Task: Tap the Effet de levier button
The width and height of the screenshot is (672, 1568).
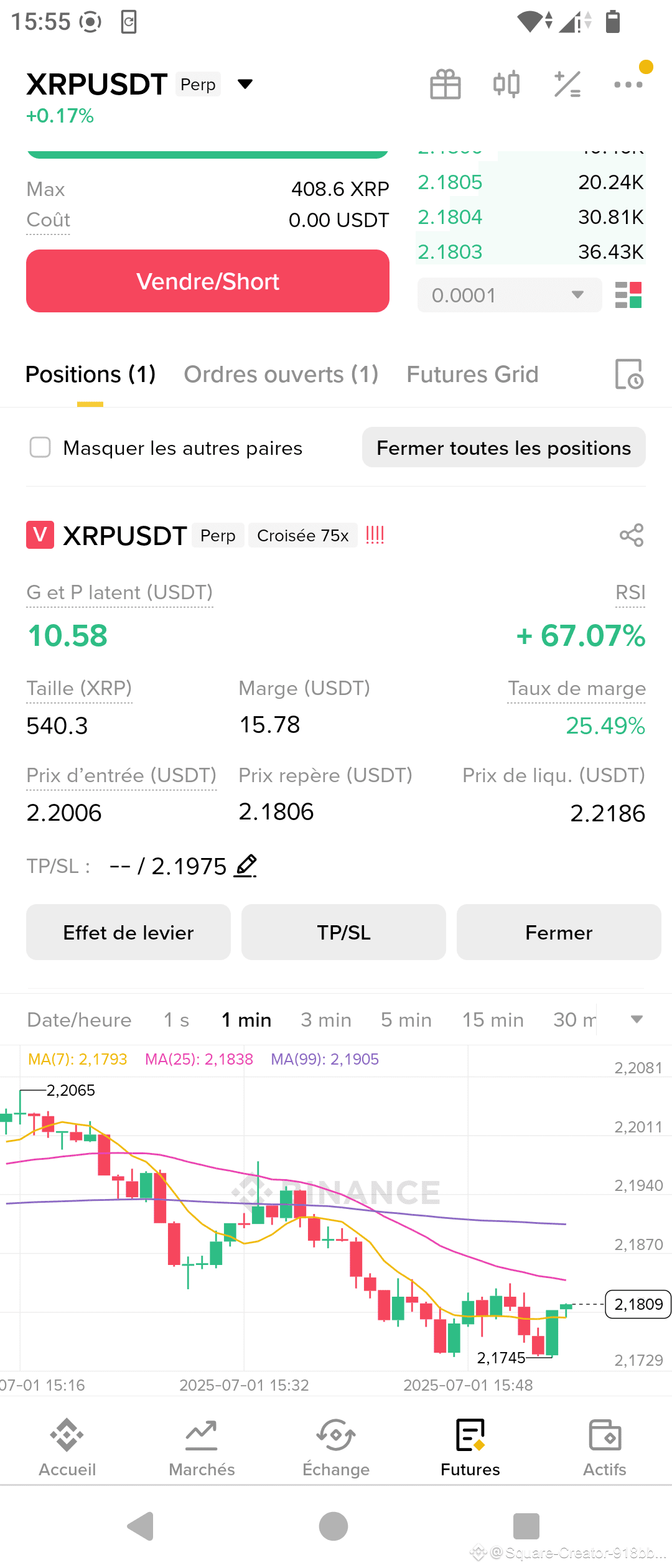Action: (x=128, y=932)
